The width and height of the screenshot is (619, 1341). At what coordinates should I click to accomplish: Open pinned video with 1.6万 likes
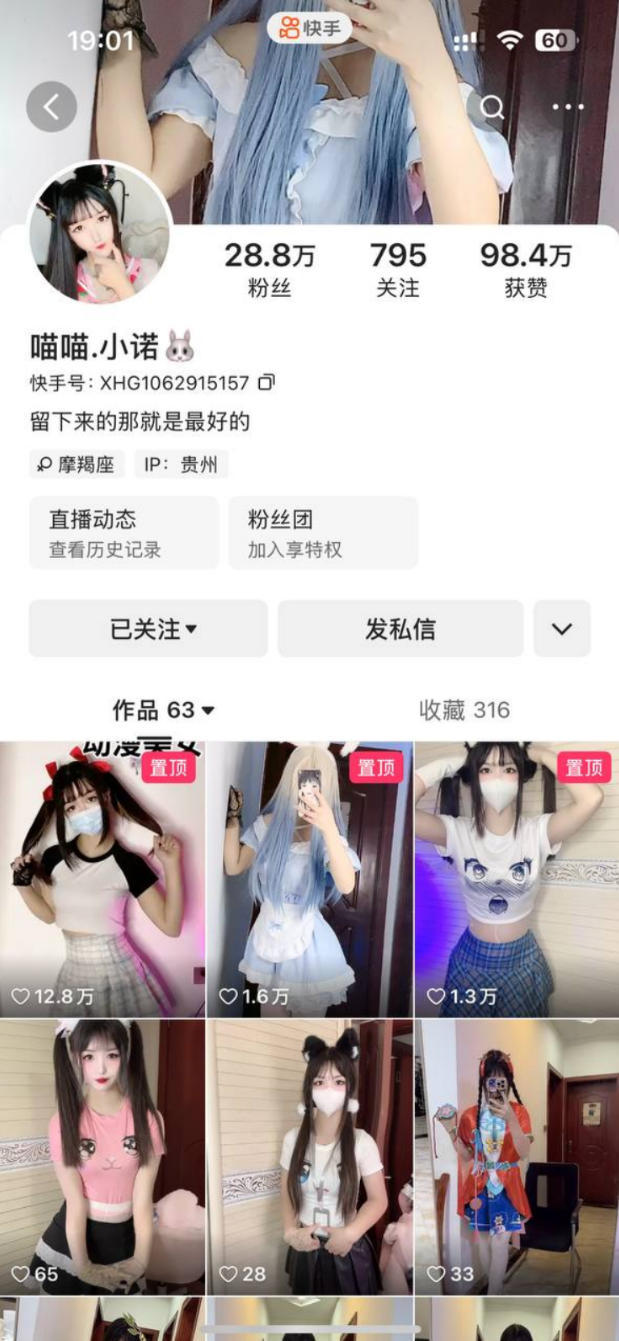click(x=309, y=880)
